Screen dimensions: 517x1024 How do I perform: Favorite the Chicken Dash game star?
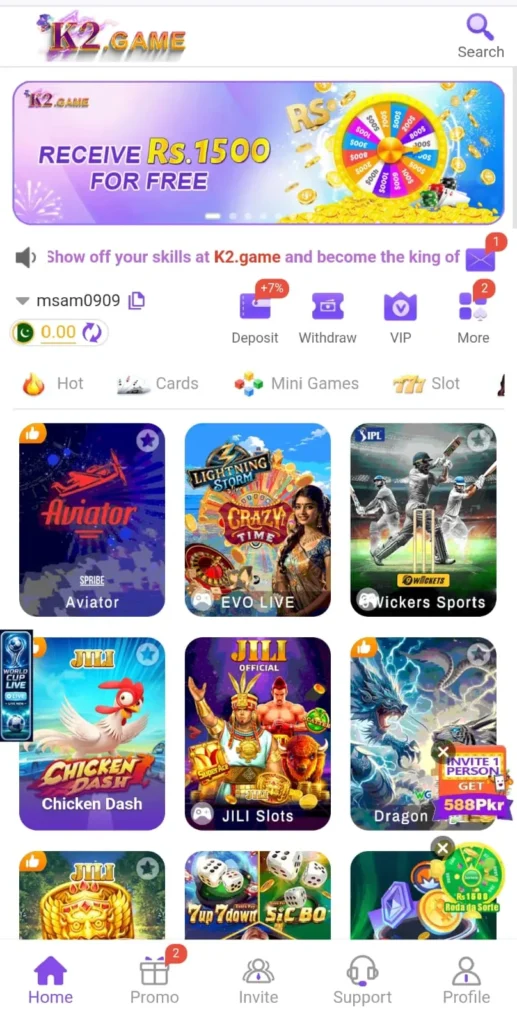[x=148, y=653]
